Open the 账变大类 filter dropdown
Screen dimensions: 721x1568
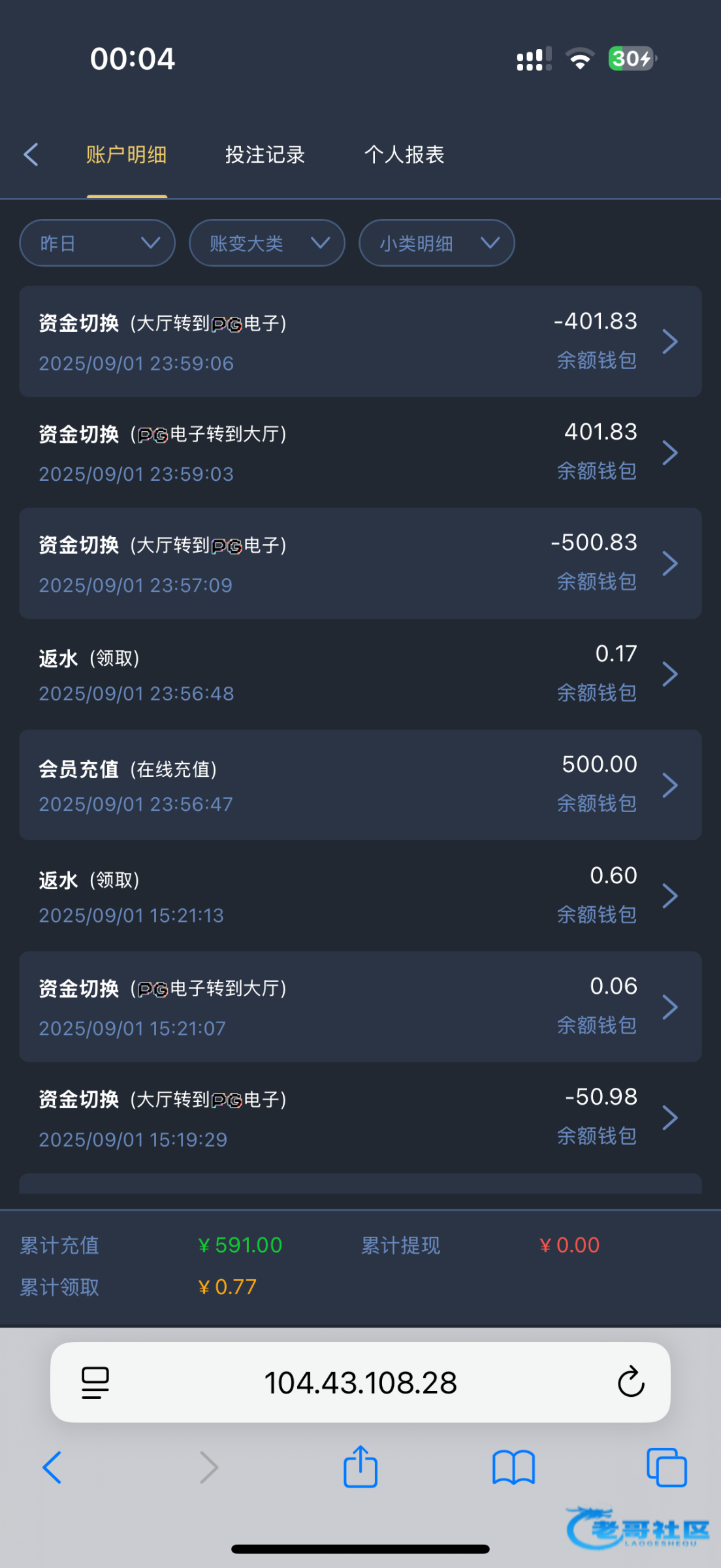click(267, 243)
